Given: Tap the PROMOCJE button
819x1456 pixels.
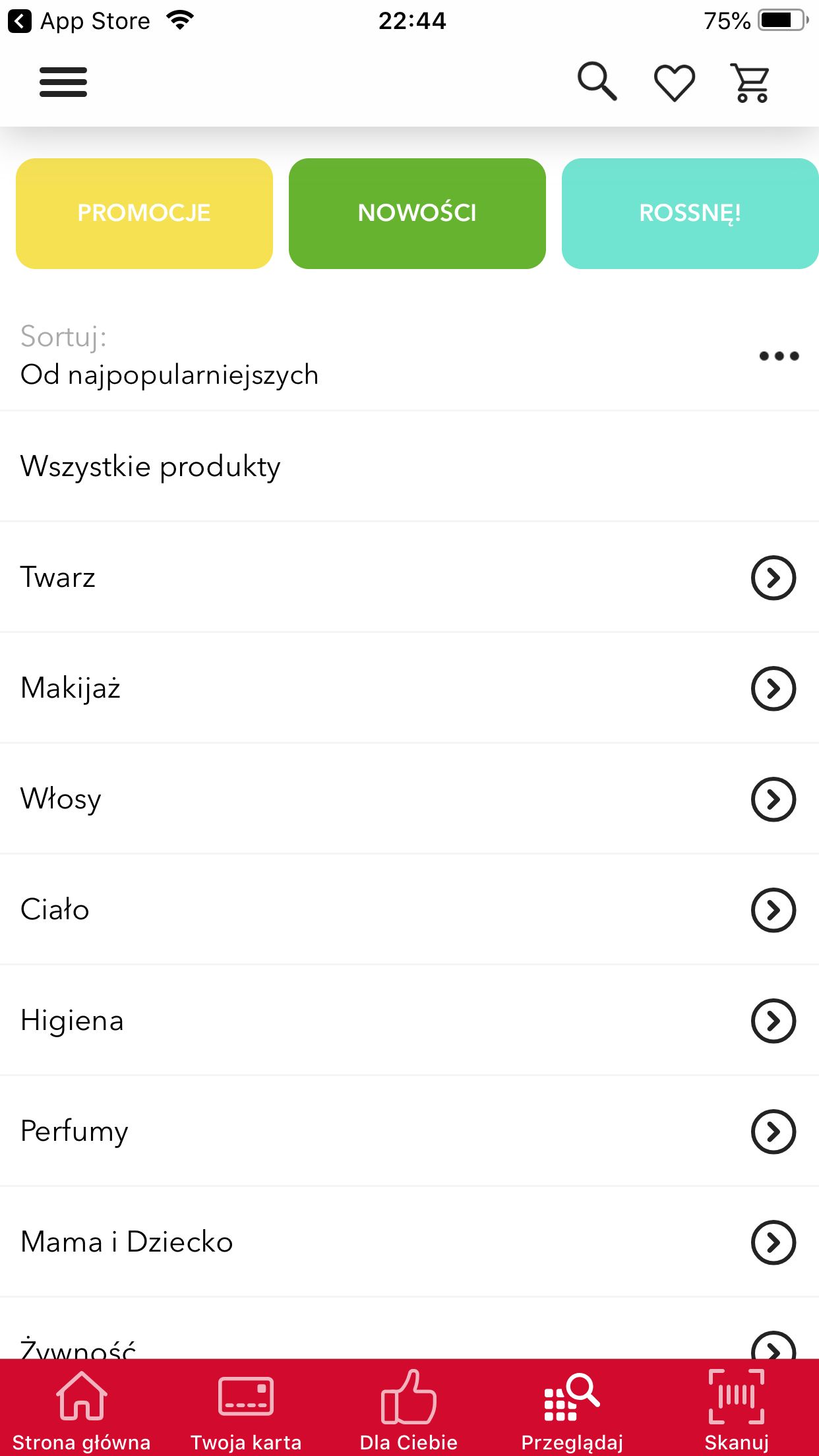Looking at the screenshot, I should (x=144, y=213).
